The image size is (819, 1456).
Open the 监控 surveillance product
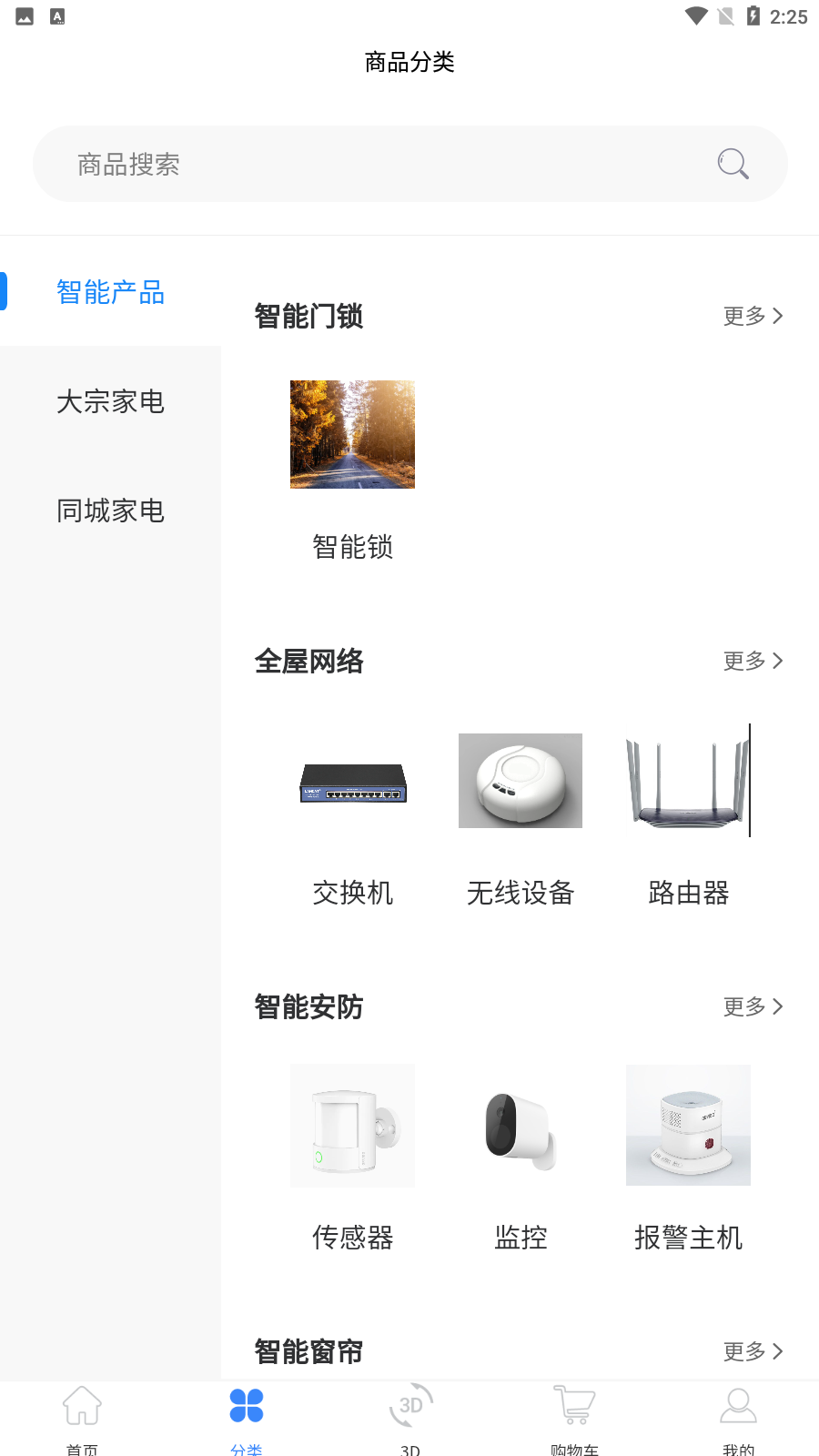[x=520, y=1126]
